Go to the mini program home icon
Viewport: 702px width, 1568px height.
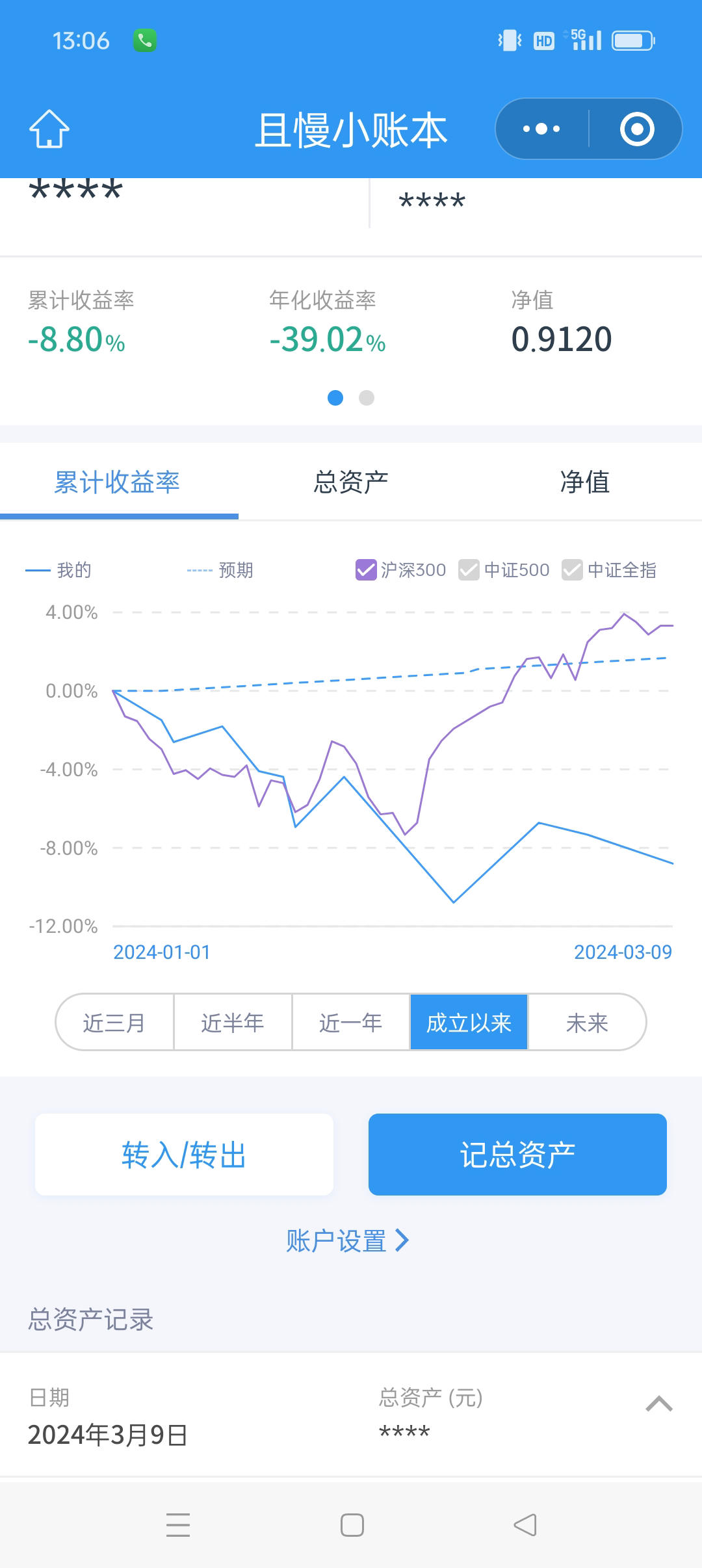49,129
